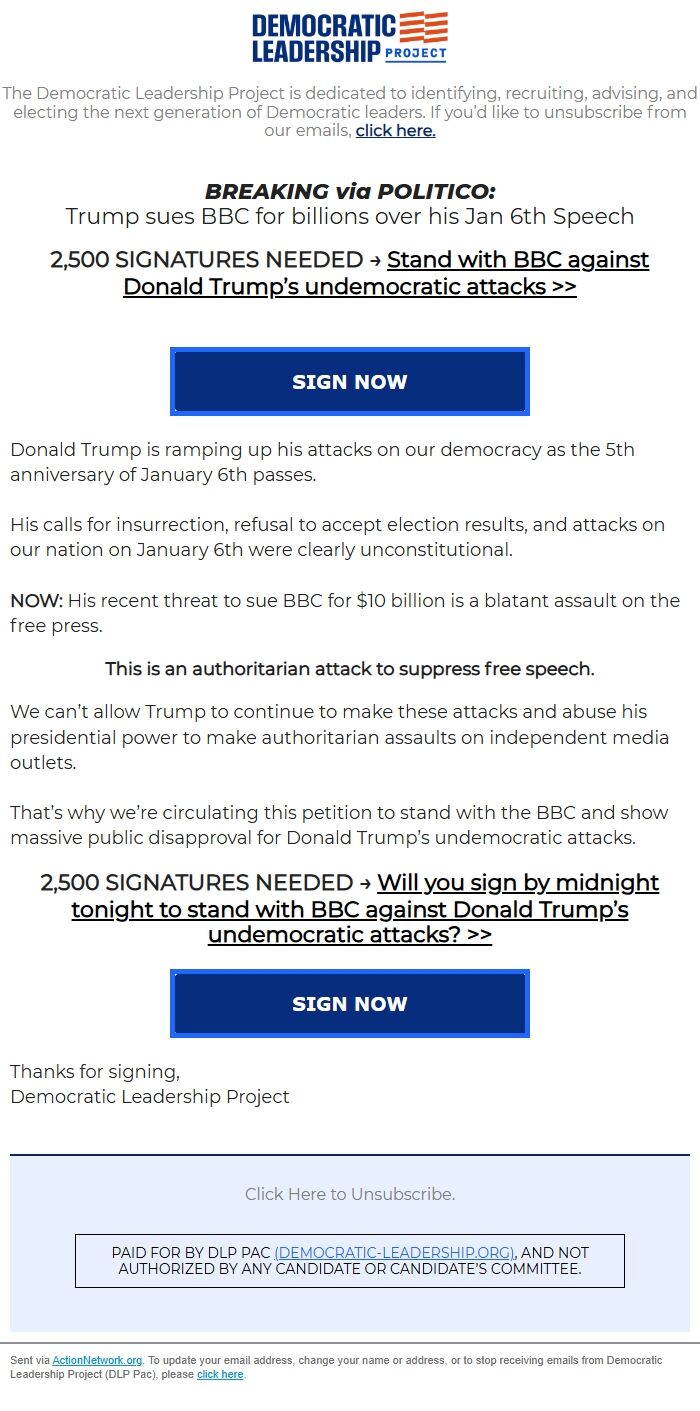Viewport: 700px width, 1411px height.
Task: Open the ActionNetwork.org link
Action: pos(97,1360)
